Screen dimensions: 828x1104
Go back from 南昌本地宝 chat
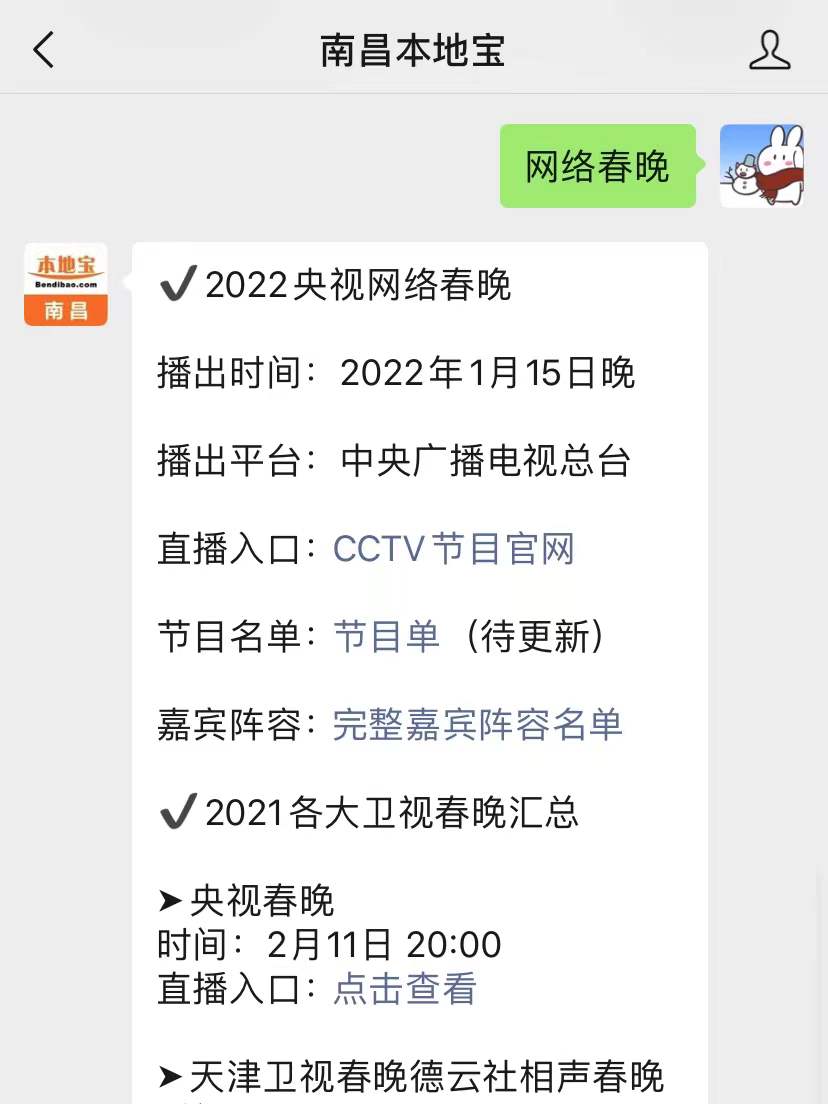pos(44,49)
